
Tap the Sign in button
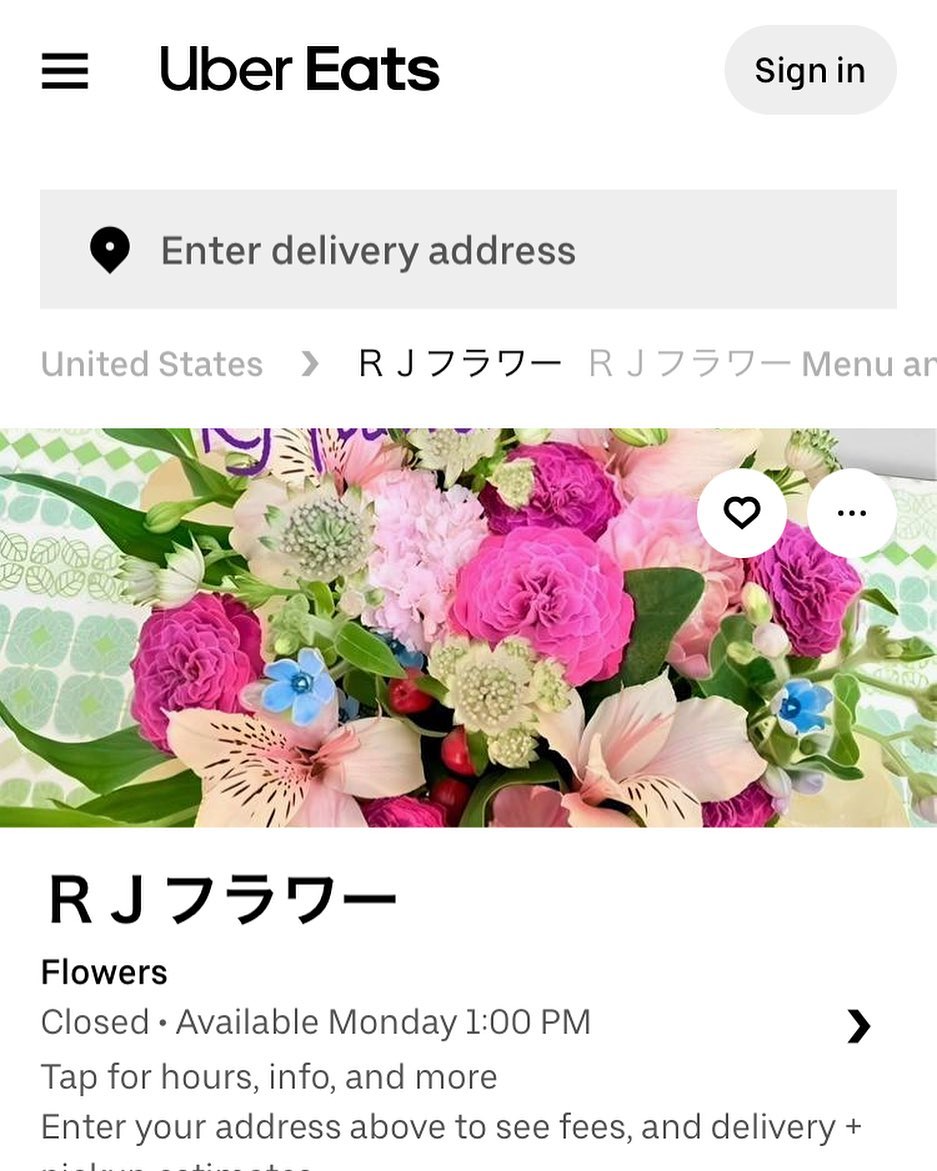809,71
